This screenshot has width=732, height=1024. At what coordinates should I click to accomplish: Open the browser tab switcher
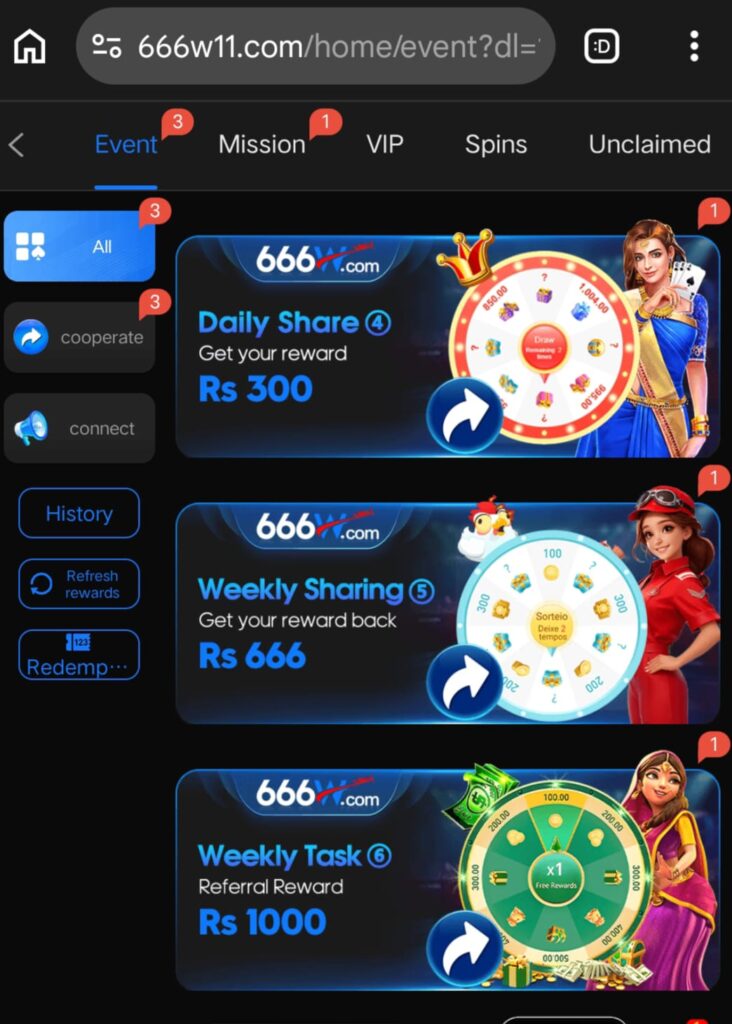coord(601,46)
